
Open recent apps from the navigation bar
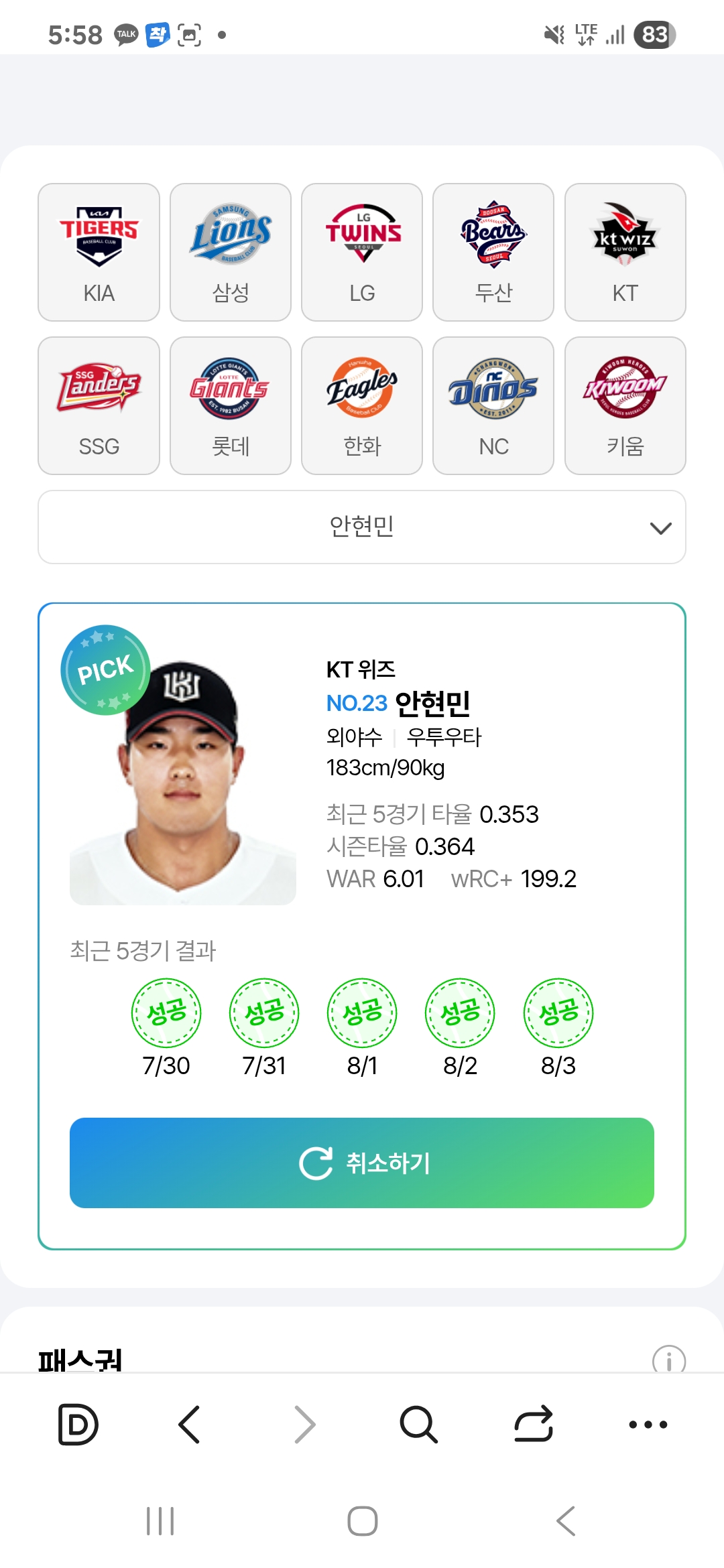point(160,1521)
